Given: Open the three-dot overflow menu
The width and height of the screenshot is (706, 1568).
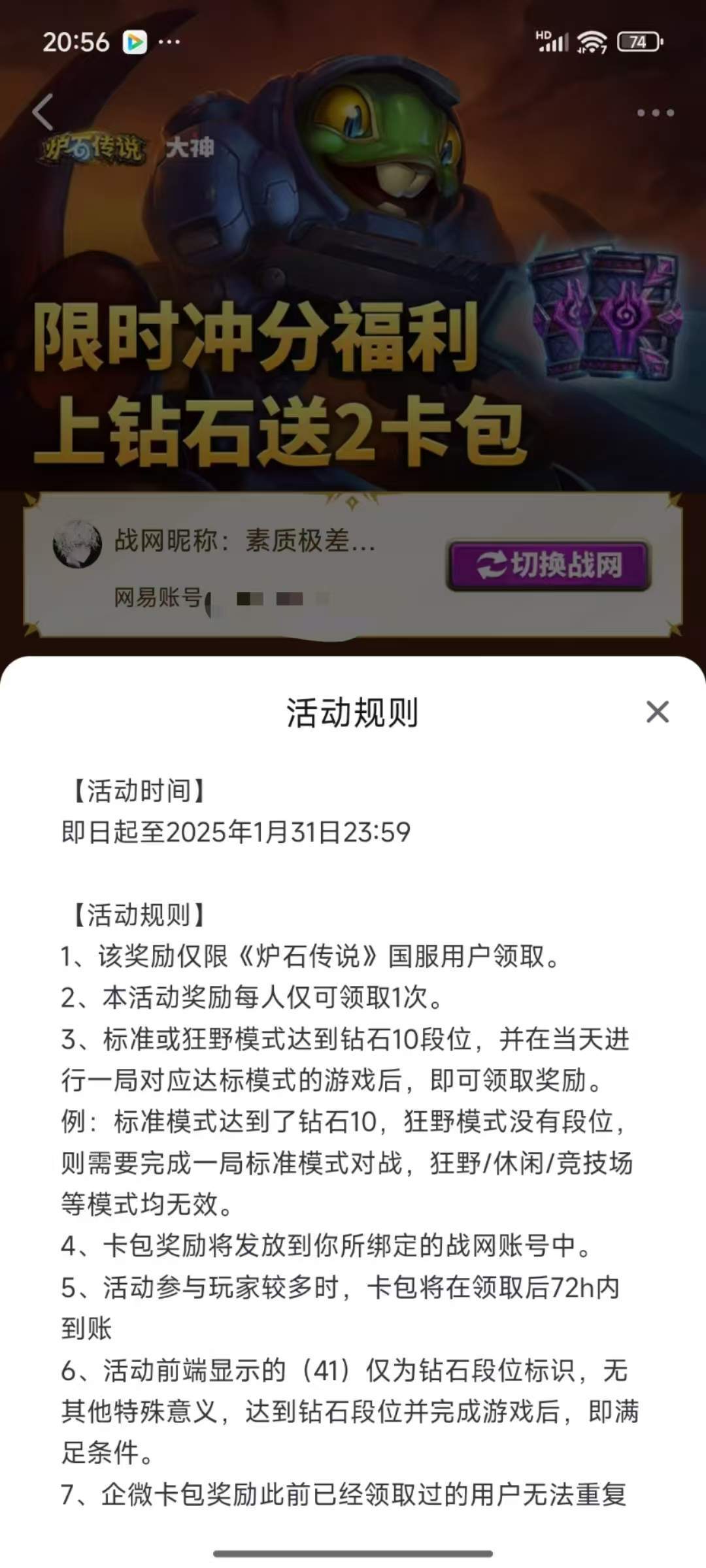Looking at the screenshot, I should [x=655, y=112].
